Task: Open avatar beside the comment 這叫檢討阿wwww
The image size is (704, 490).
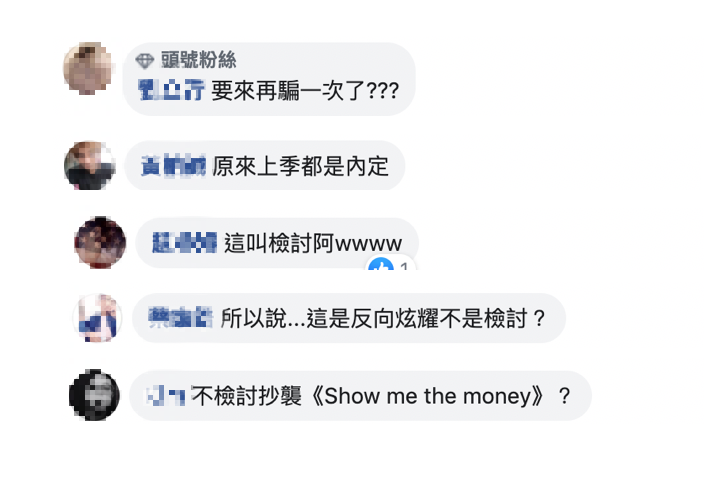Action: [100, 242]
